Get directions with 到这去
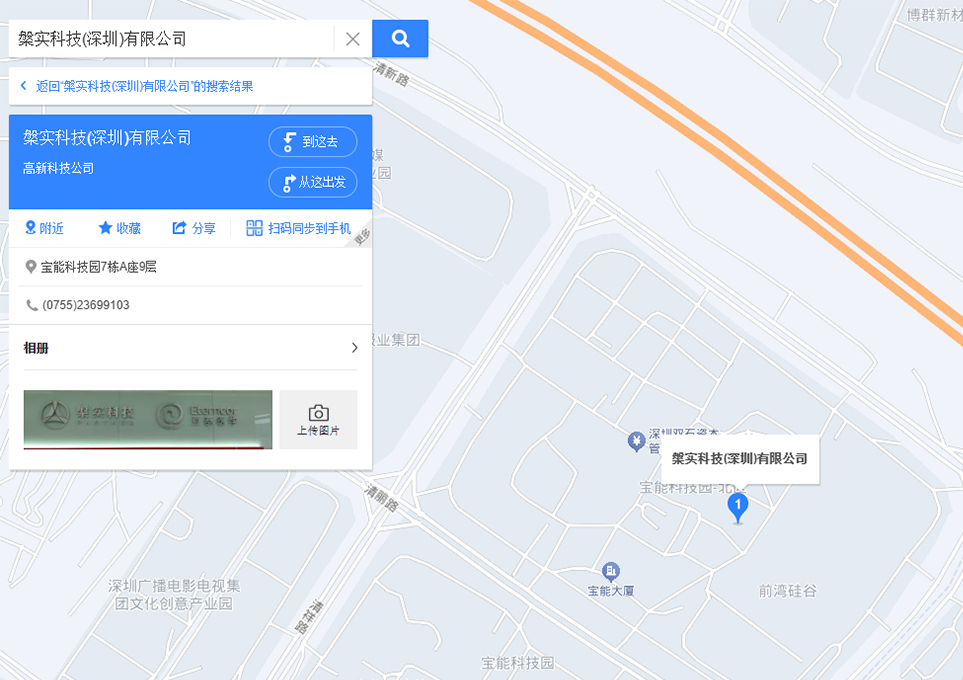This screenshot has height=680, width=963. (312, 142)
